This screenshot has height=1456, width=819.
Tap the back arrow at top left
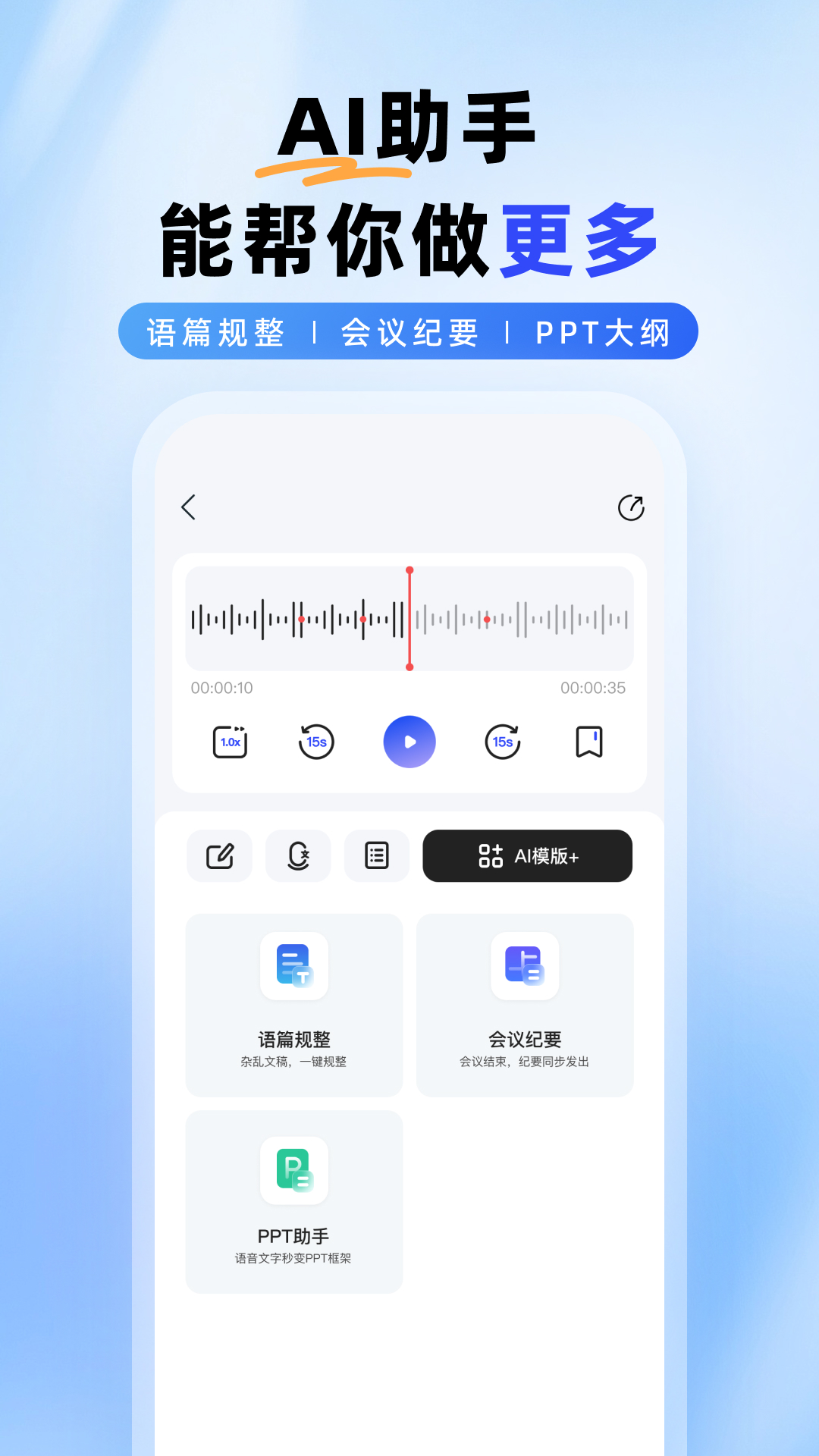pyautogui.click(x=189, y=508)
